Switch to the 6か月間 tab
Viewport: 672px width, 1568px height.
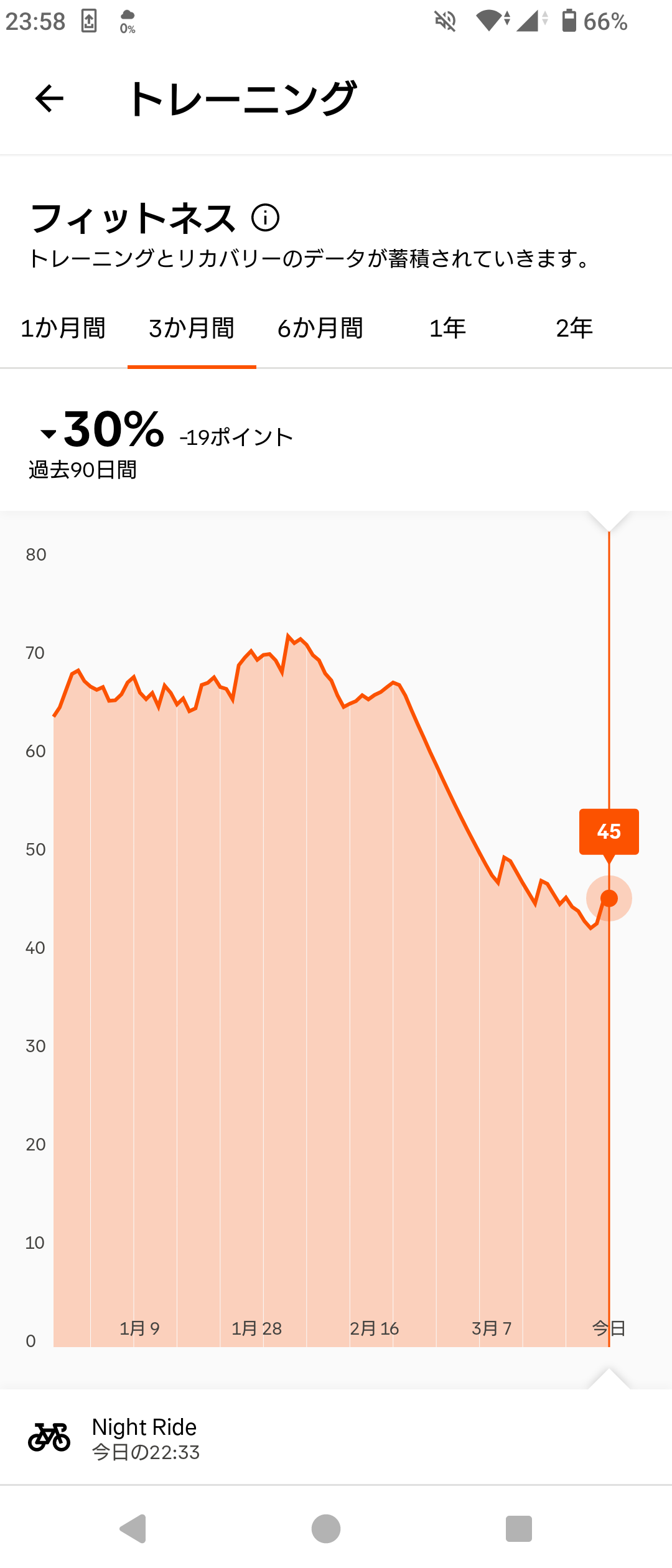(320, 328)
